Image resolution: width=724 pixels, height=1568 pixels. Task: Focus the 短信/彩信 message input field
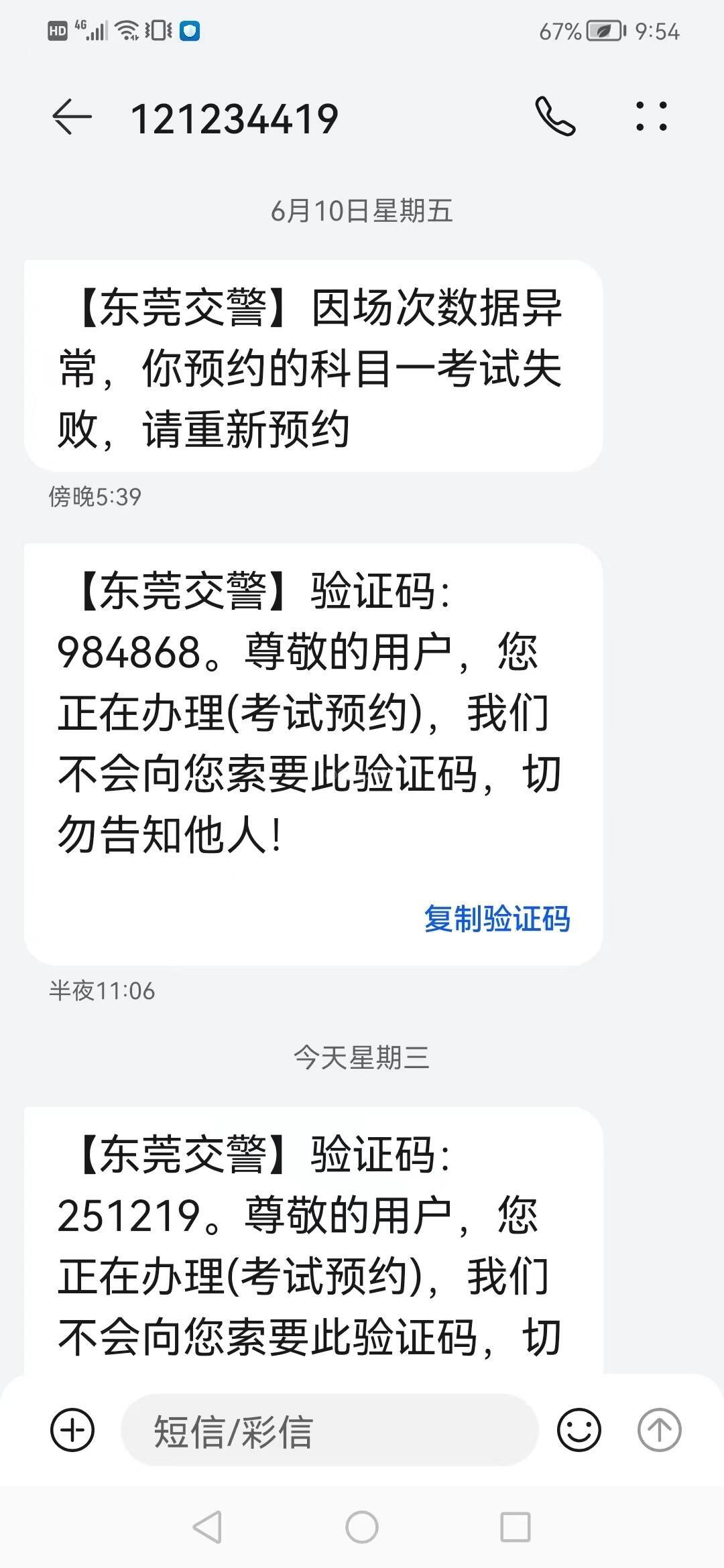coord(330,1430)
